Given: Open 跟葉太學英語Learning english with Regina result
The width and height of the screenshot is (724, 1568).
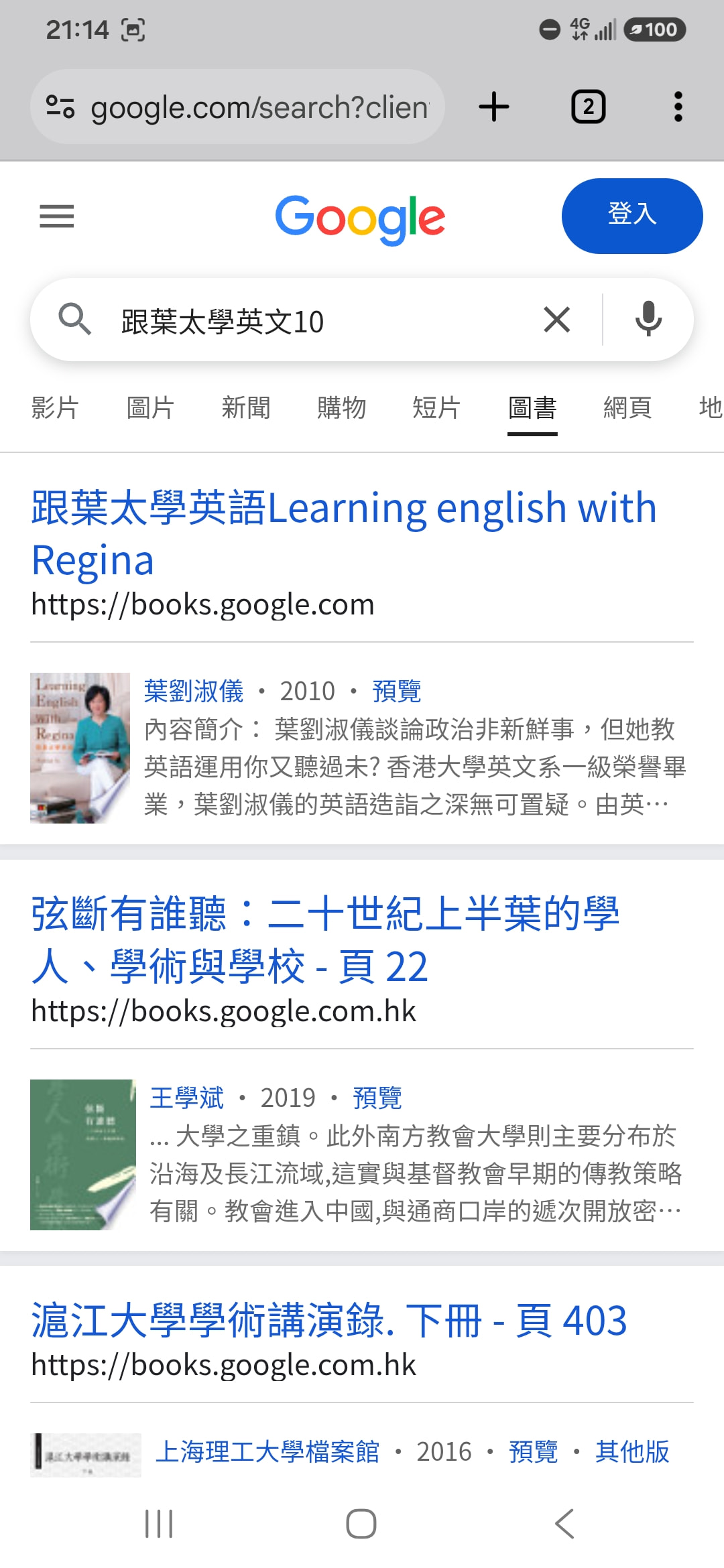Looking at the screenshot, I should 344,533.
